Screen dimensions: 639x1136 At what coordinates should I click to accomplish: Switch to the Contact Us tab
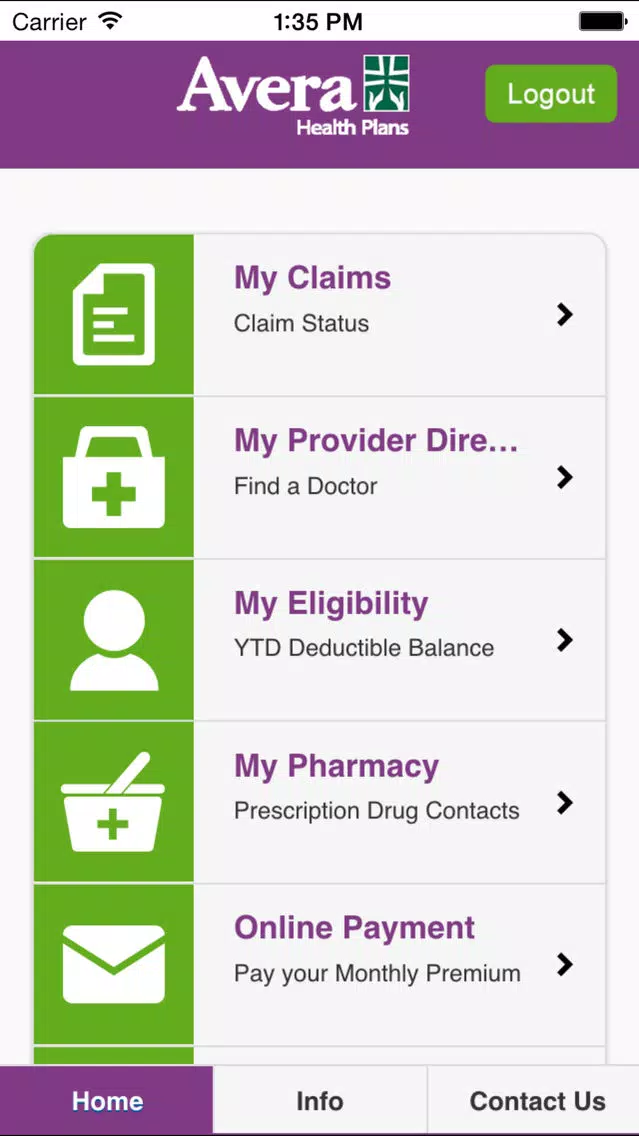click(534, 1100)
